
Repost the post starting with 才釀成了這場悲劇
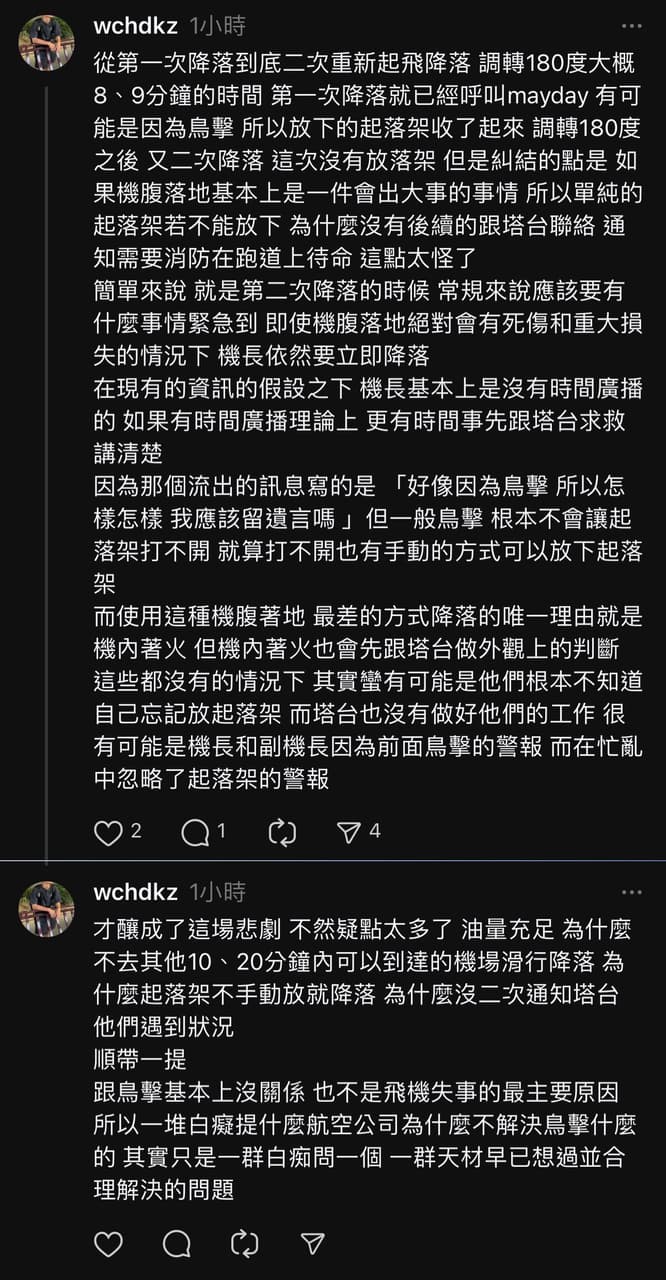(245, 1243)
